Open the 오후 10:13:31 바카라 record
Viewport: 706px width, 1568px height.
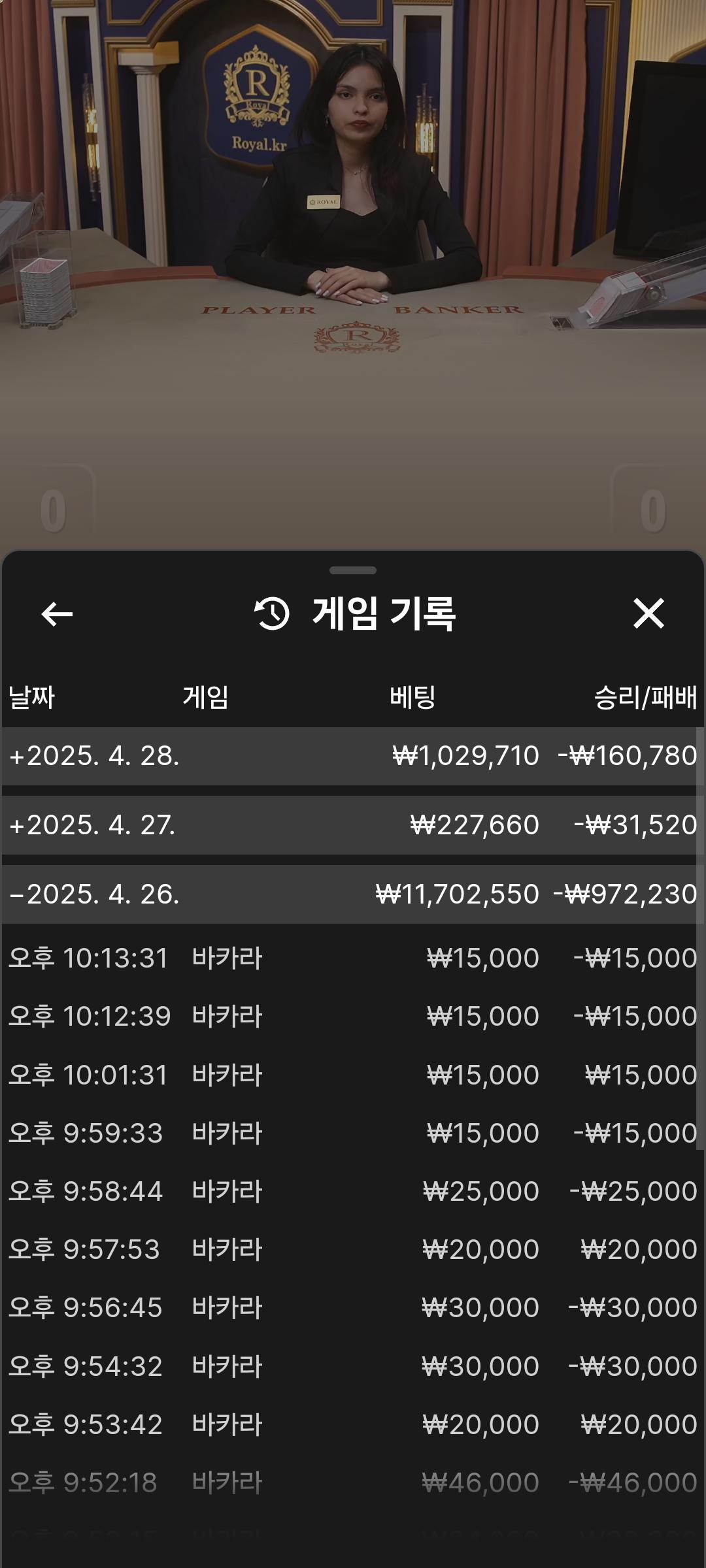pos(353,958)
